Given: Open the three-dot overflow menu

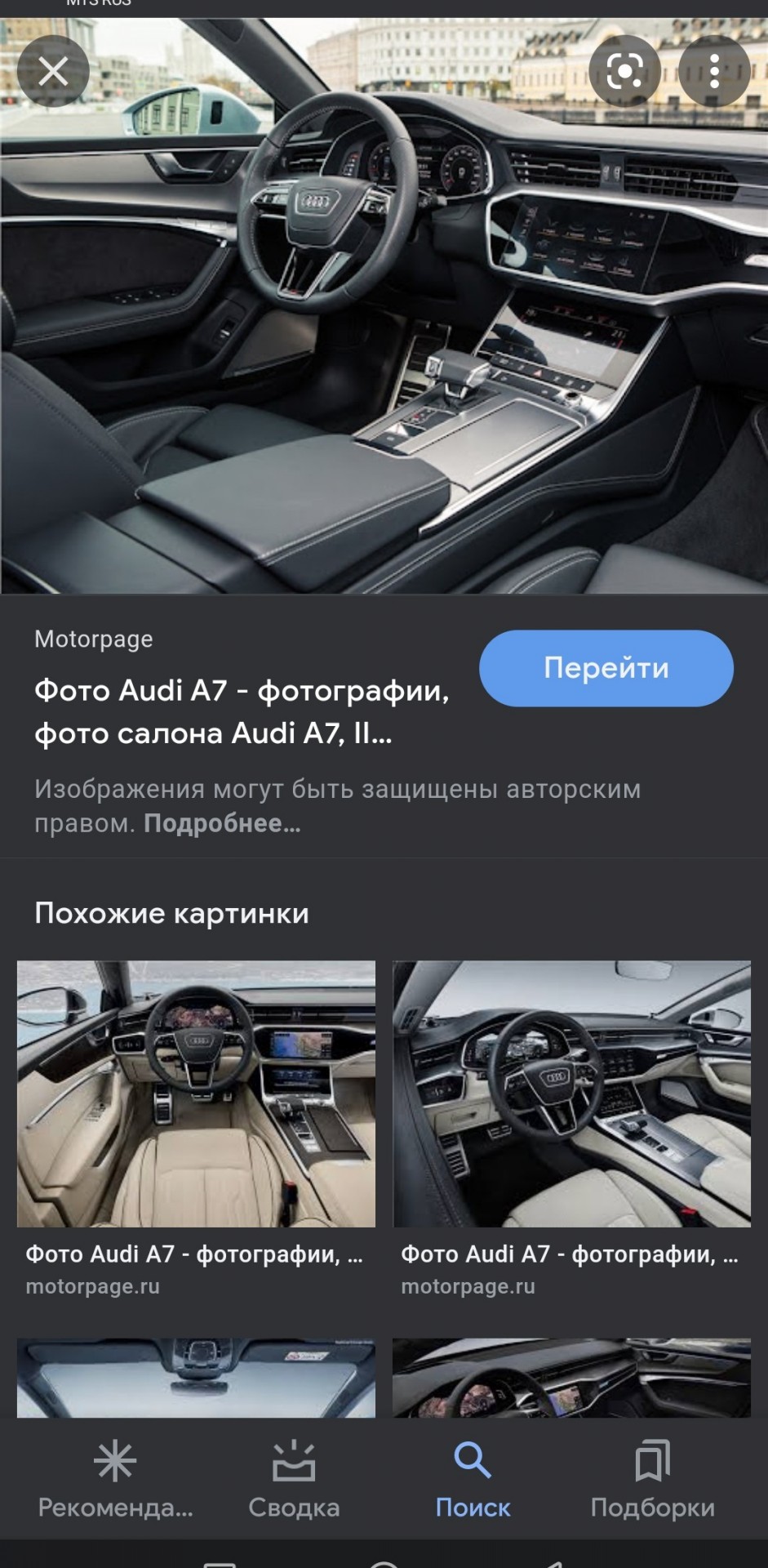Looking at the screenshot, I should tap(714, 71).
